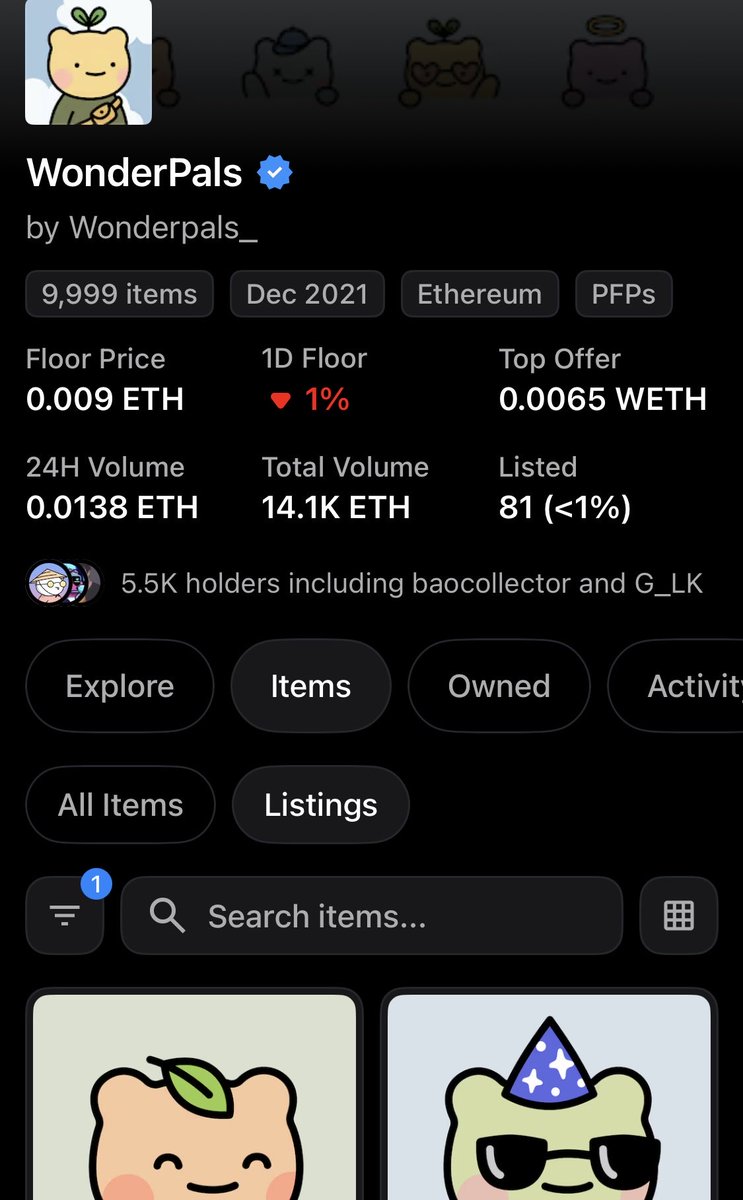Image resolution: width=743 pixels, height=1200 pixels.
Task: Tap the Ethereum chip
Action: coord(480,294)
